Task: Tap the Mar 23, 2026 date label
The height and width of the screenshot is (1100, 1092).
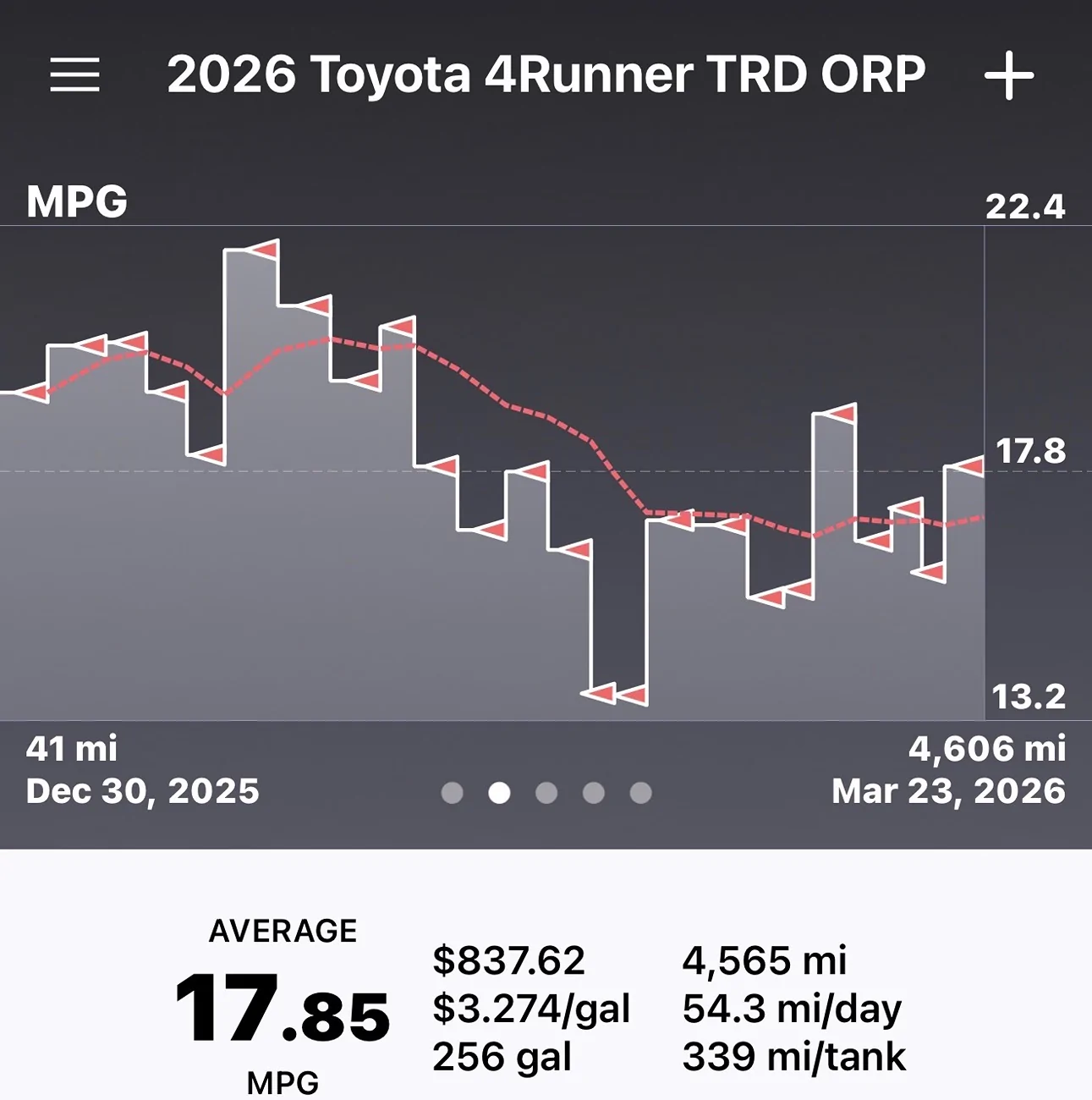Action: point(950,792)
